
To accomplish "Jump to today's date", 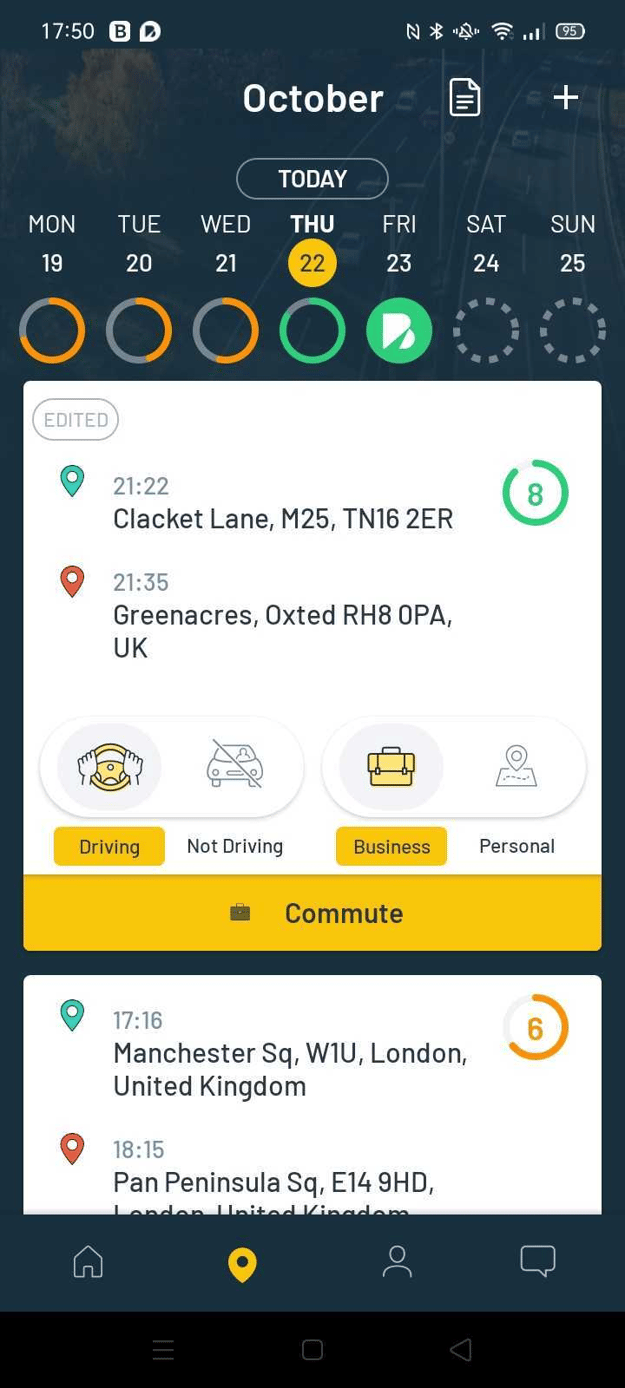I will tap(312, 179).
